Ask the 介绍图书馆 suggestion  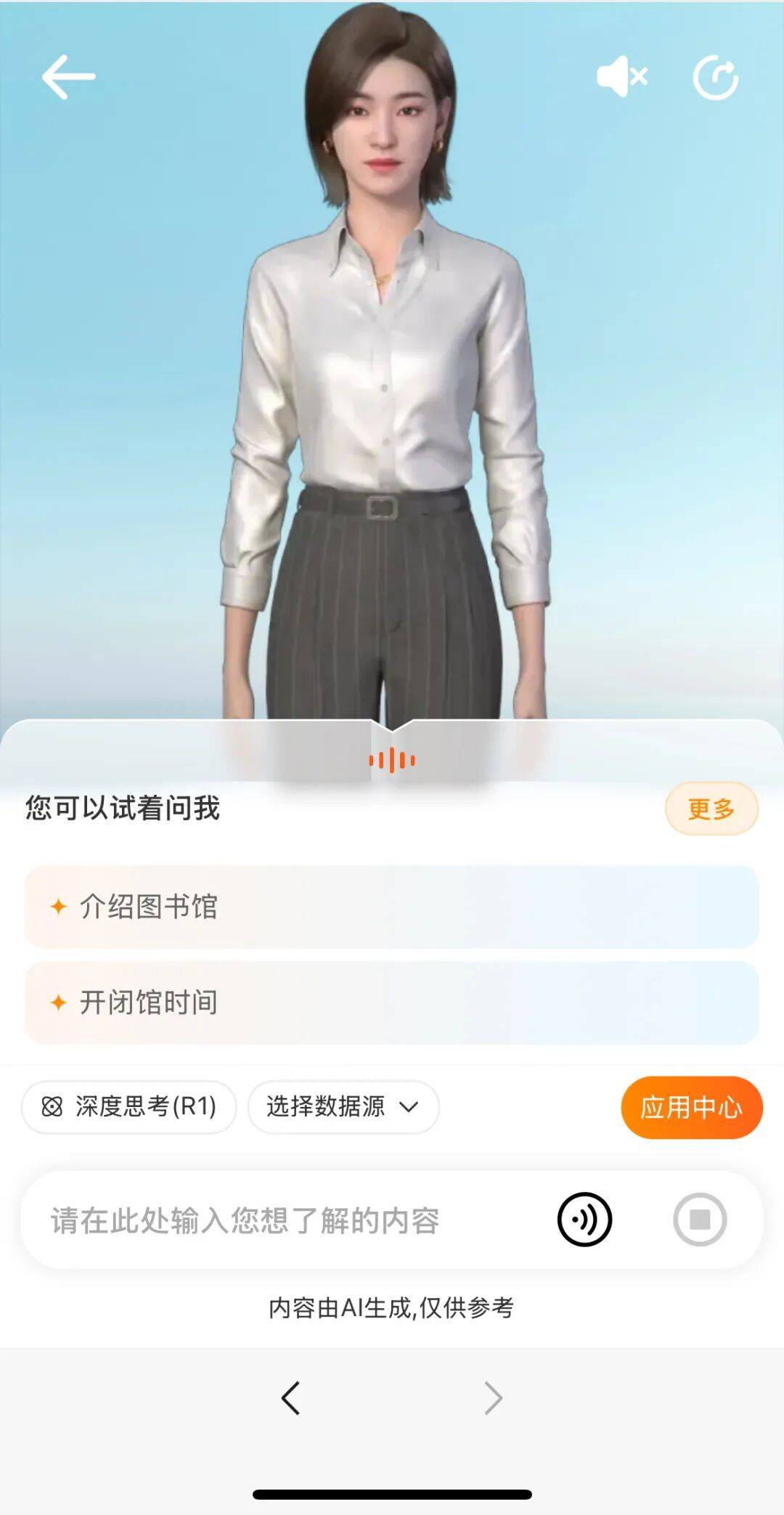point(392,907)
